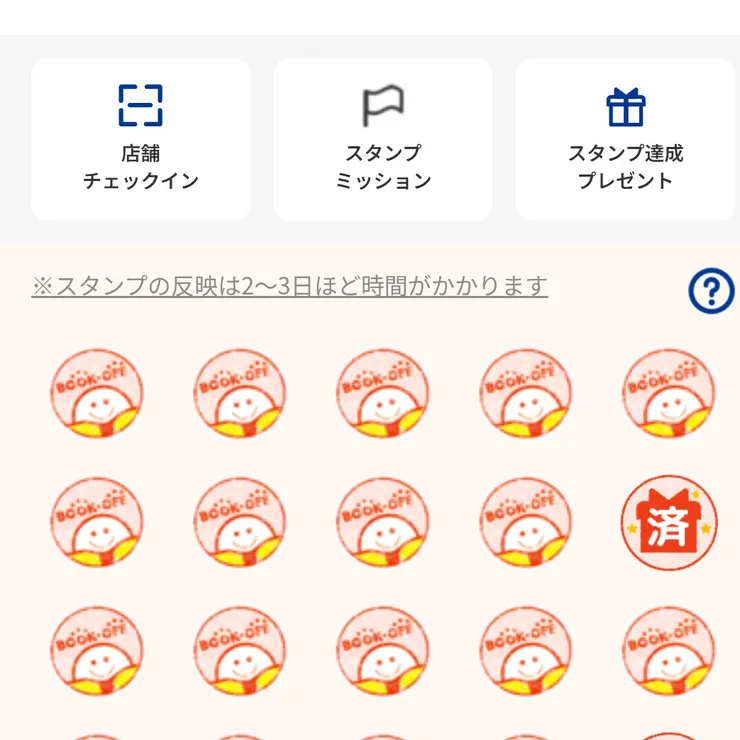Open the stamp reflection time notice link
Viewport: 740px width, 740px height.
[x=289, y=286]
